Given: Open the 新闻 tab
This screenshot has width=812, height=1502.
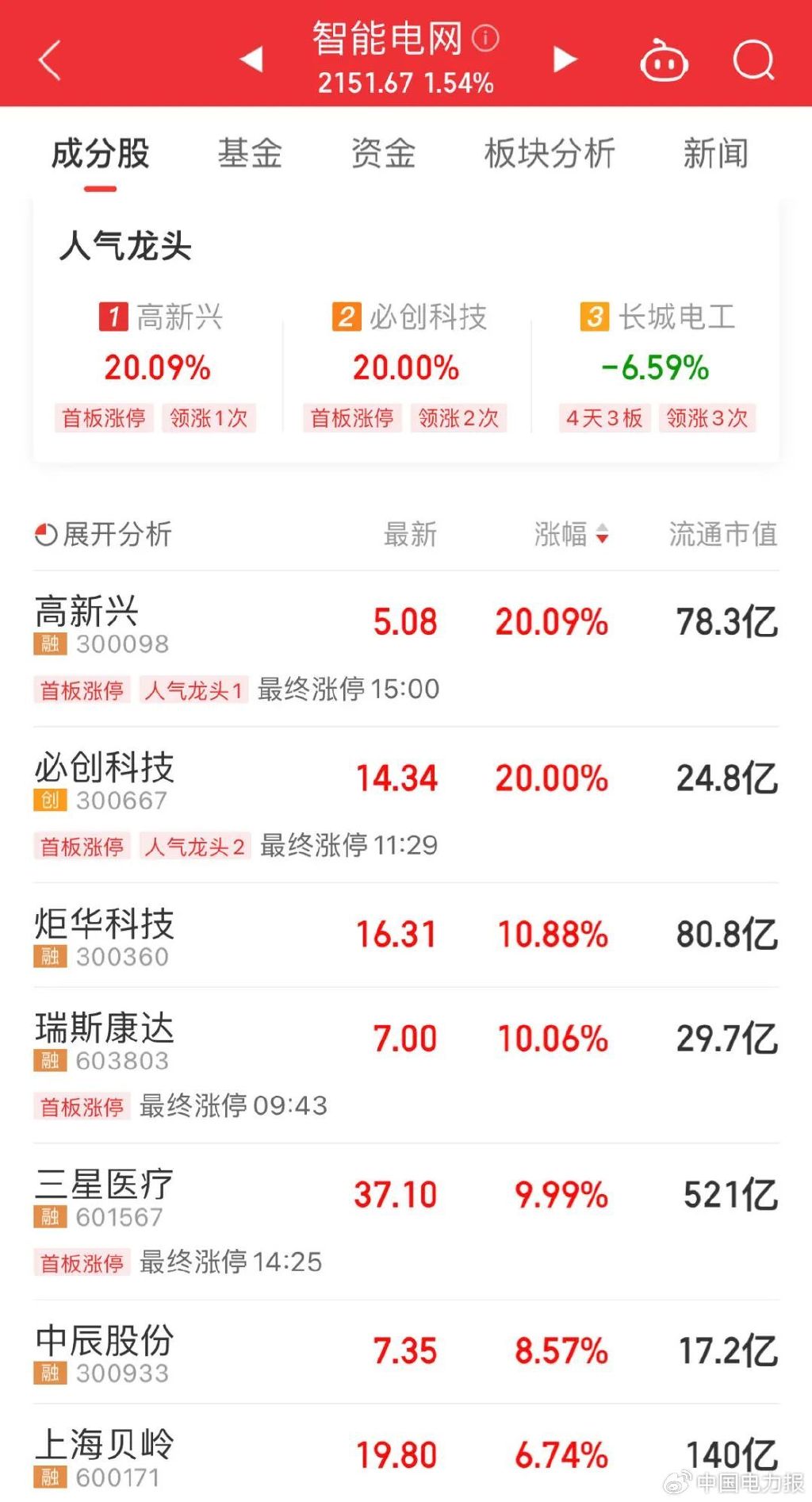Looking at the screenshot, I should (x=716, y=155).
